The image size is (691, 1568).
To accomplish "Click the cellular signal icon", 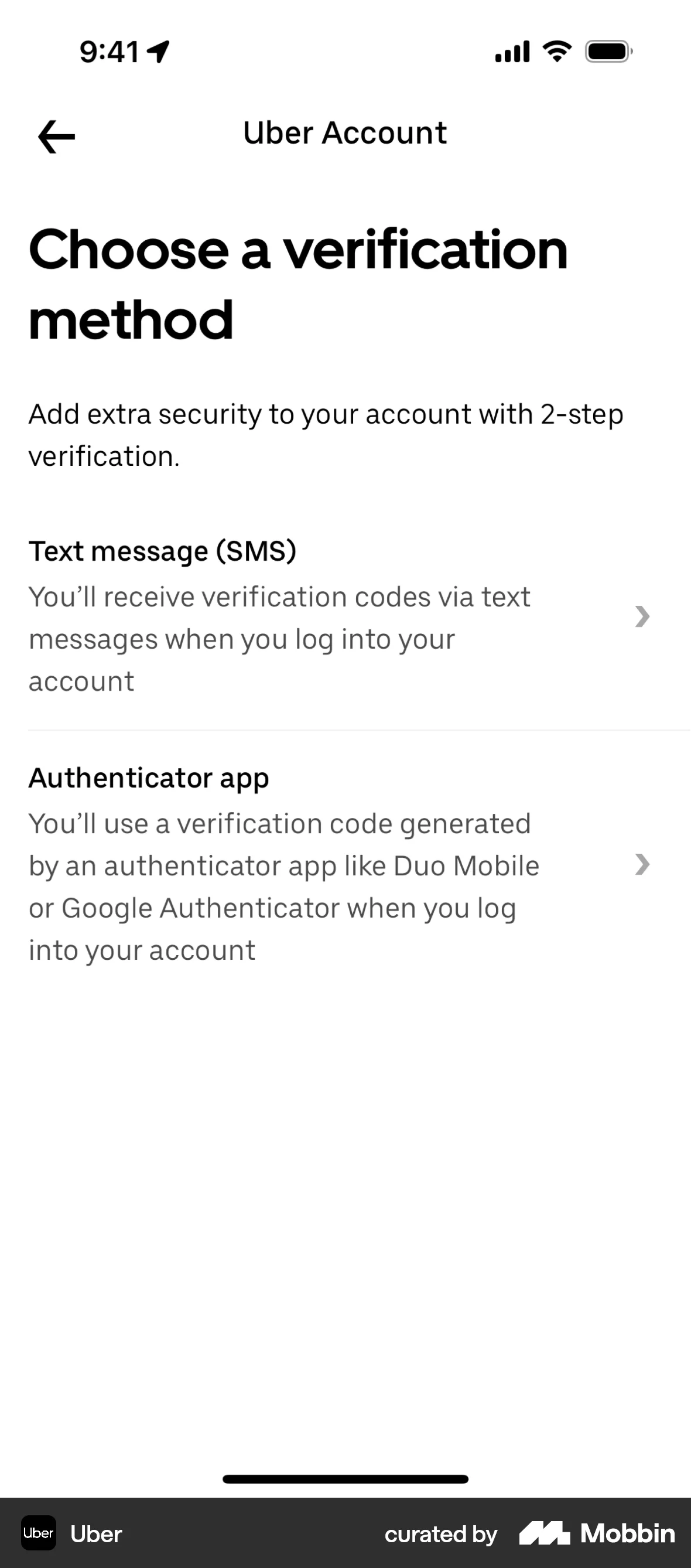I will (x=511, y=52).
